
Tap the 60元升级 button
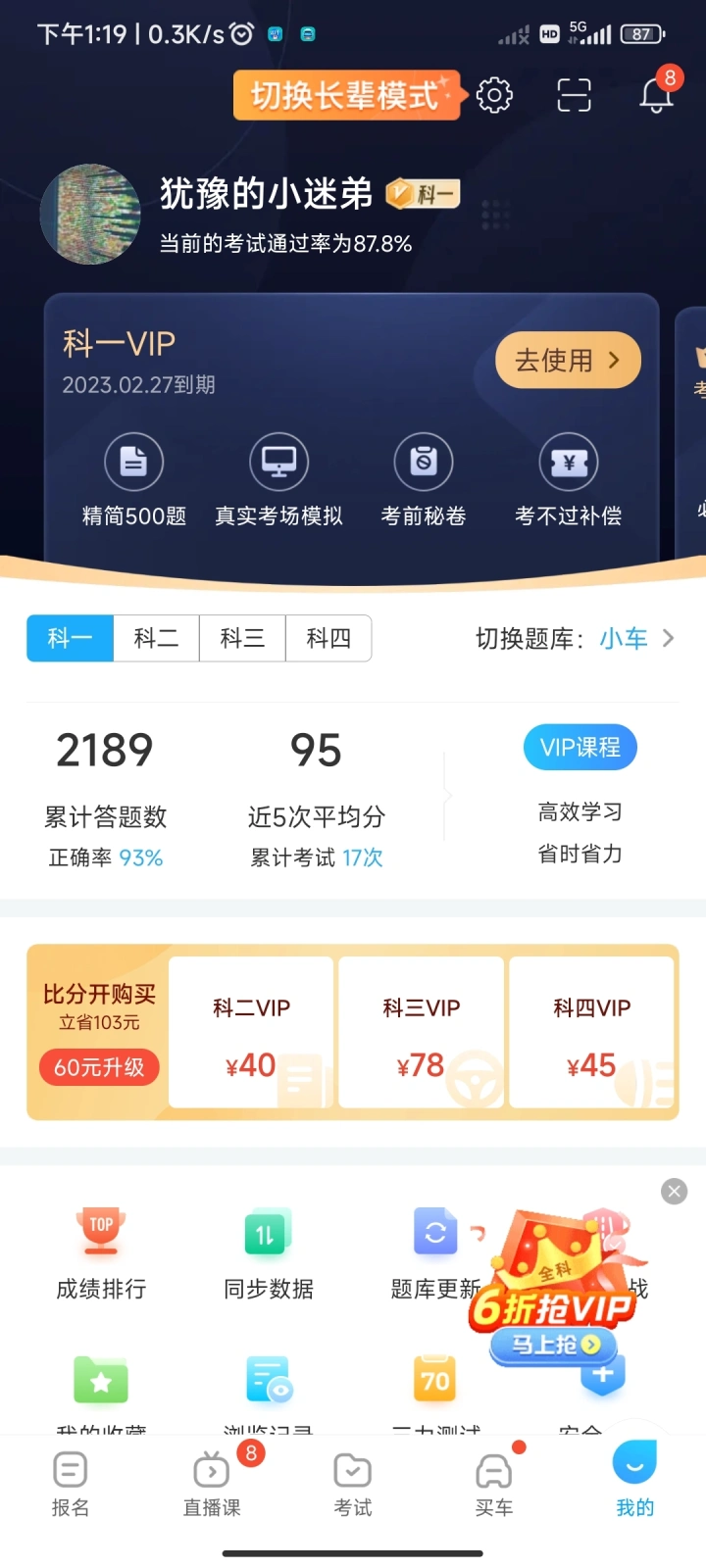pos(99,1067)
